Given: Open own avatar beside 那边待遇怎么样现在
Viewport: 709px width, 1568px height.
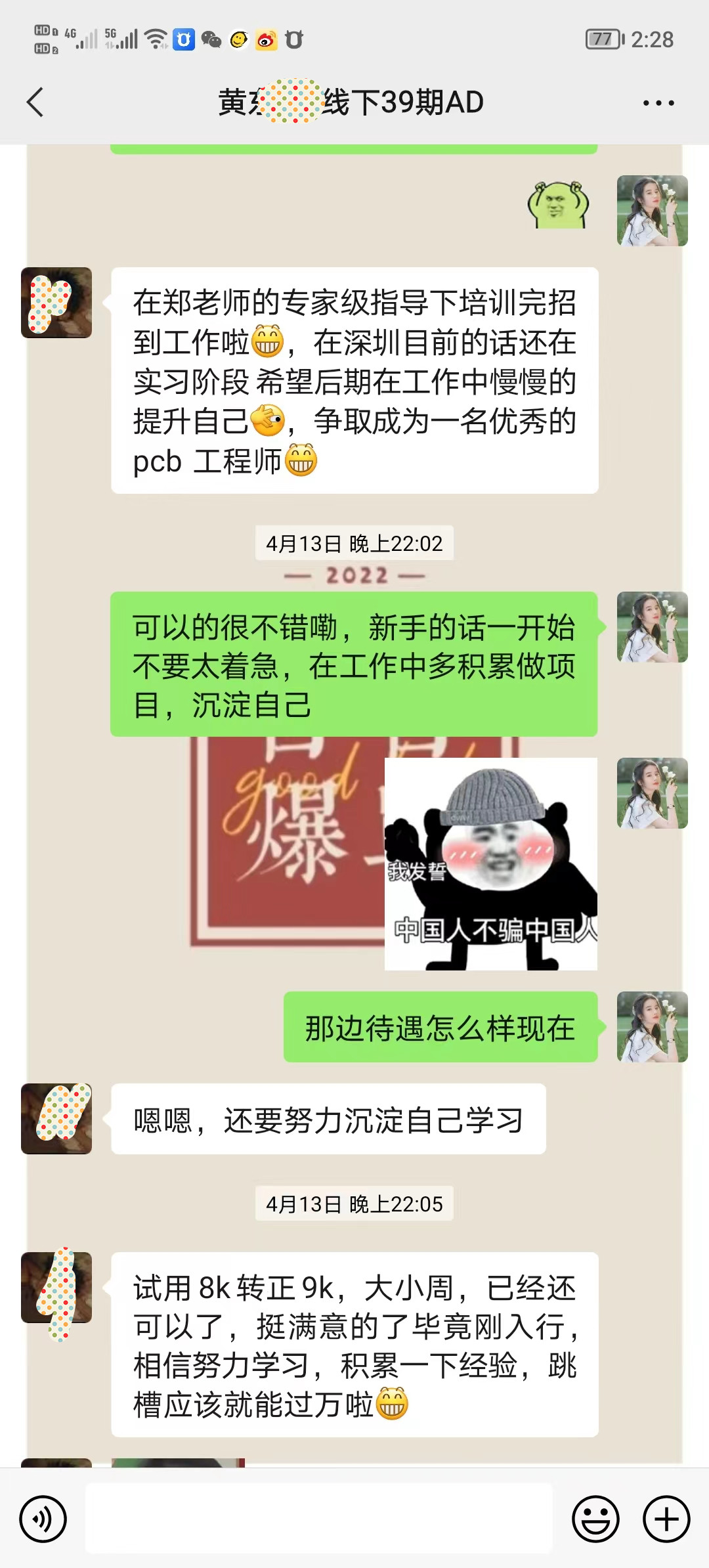Looking at the screenshot, I should (653, 1027).
